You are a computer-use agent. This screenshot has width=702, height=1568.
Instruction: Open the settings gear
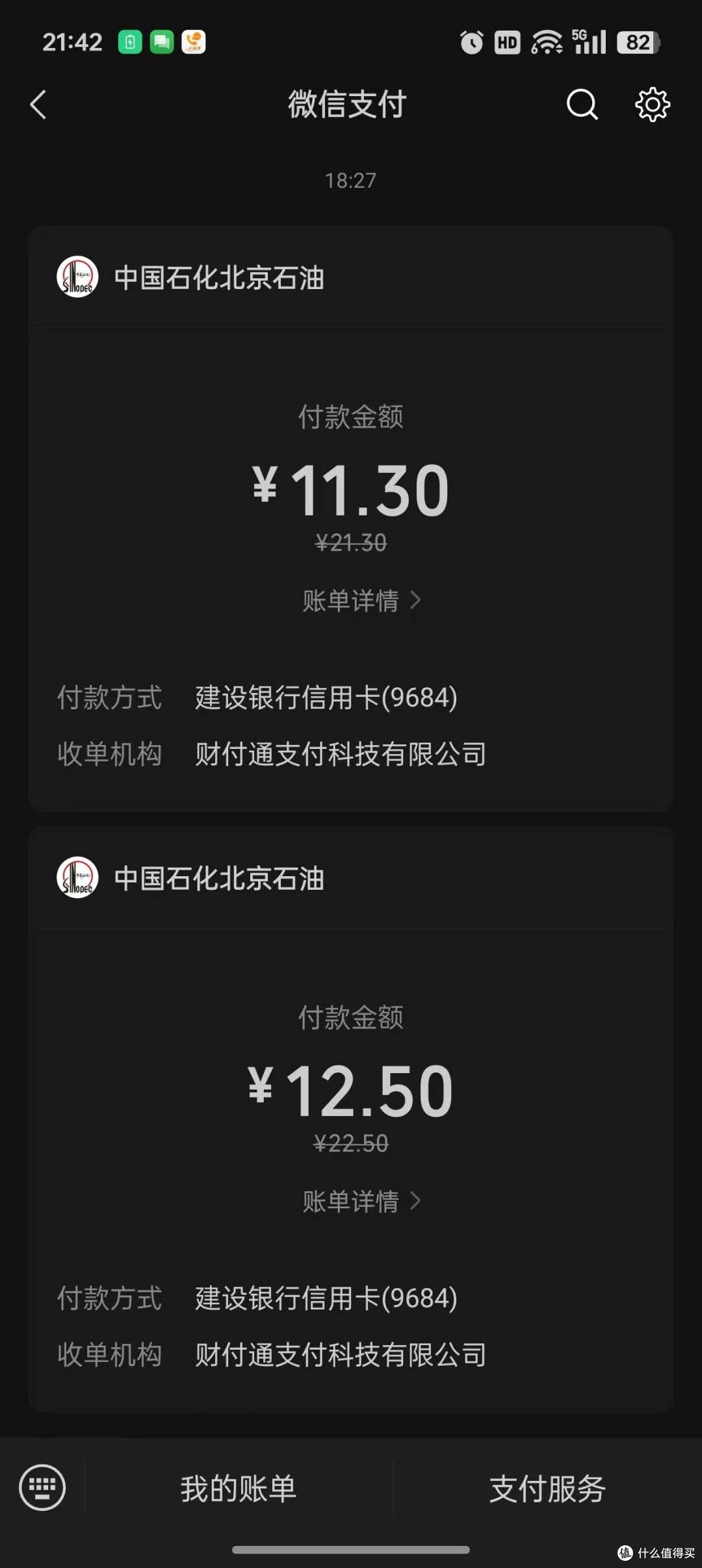(652, 105)
